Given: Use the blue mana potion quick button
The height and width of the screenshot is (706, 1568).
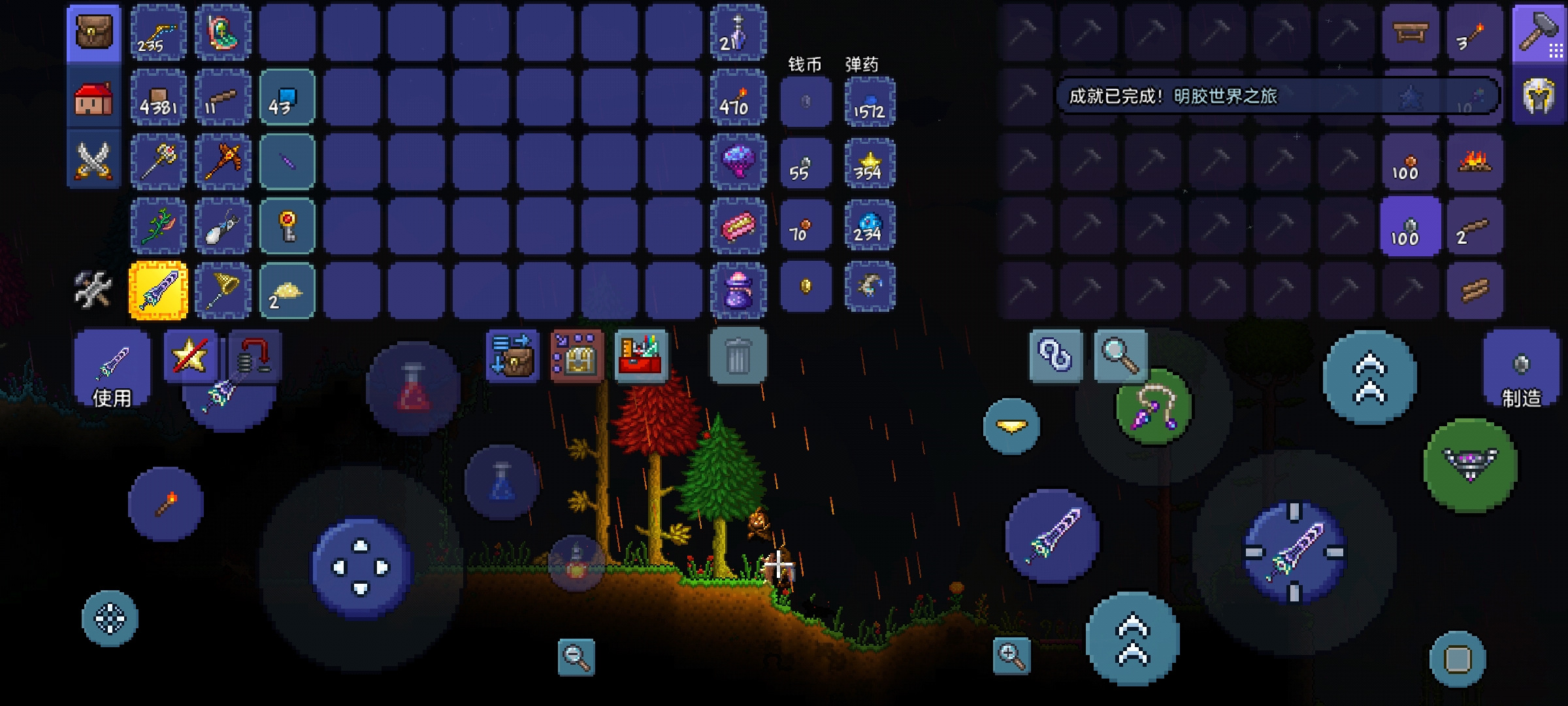Looking at the screenshot, I should tap(502, 483).
